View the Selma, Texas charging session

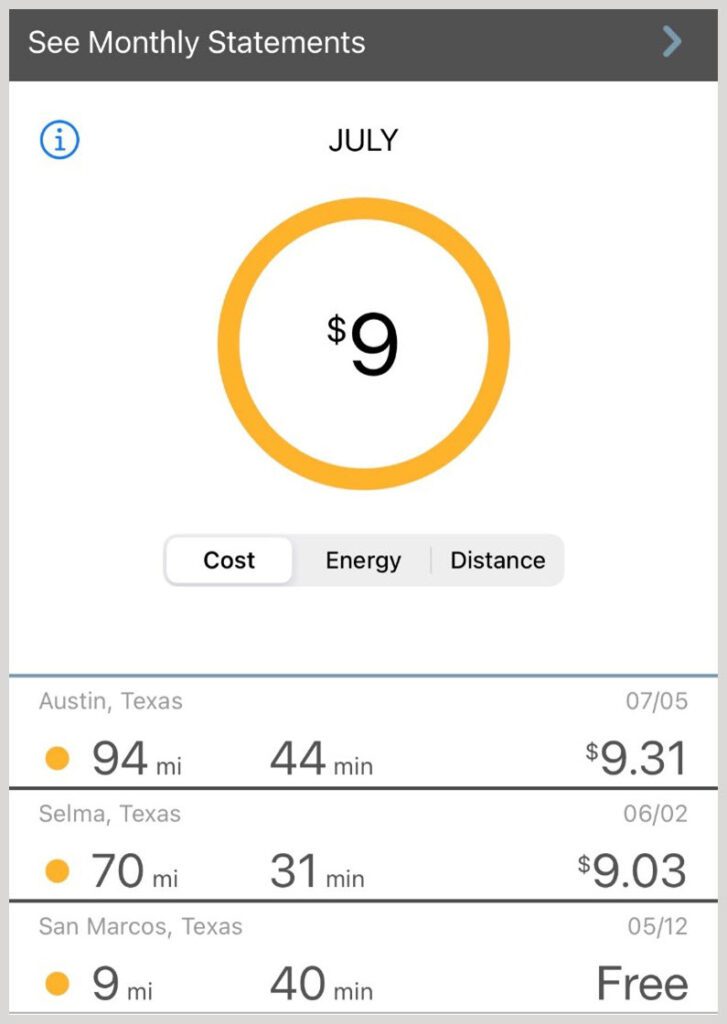pyautogui.click(x=363, y=846)
